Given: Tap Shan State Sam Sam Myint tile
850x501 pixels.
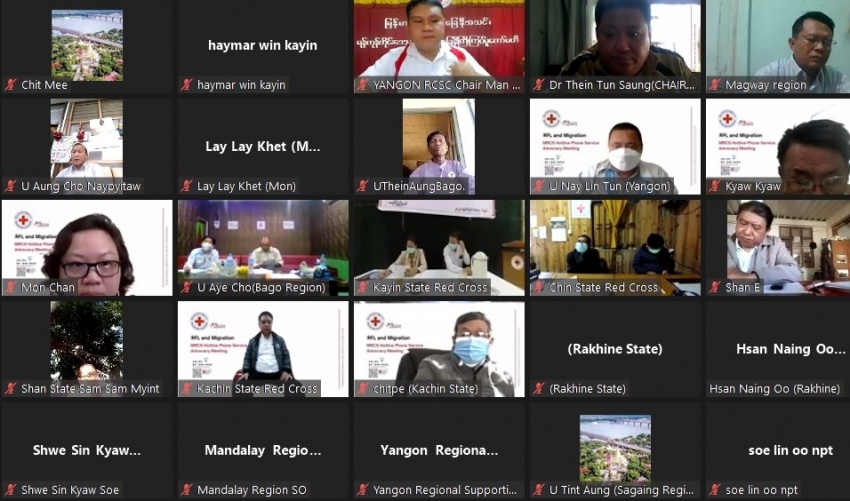Looking at the screenshot, I should (87, 348).
